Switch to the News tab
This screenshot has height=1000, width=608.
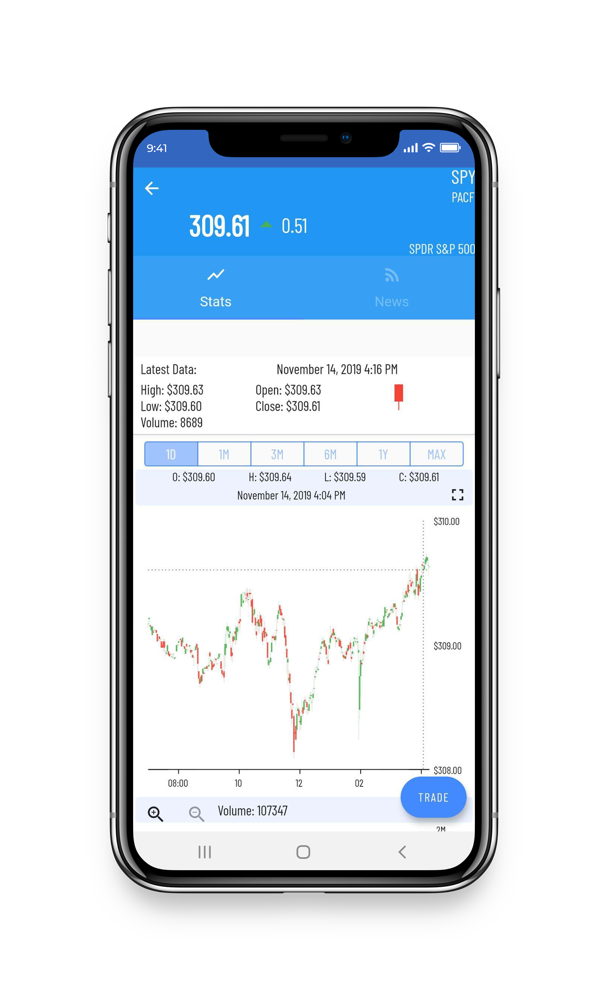[391, 287]
